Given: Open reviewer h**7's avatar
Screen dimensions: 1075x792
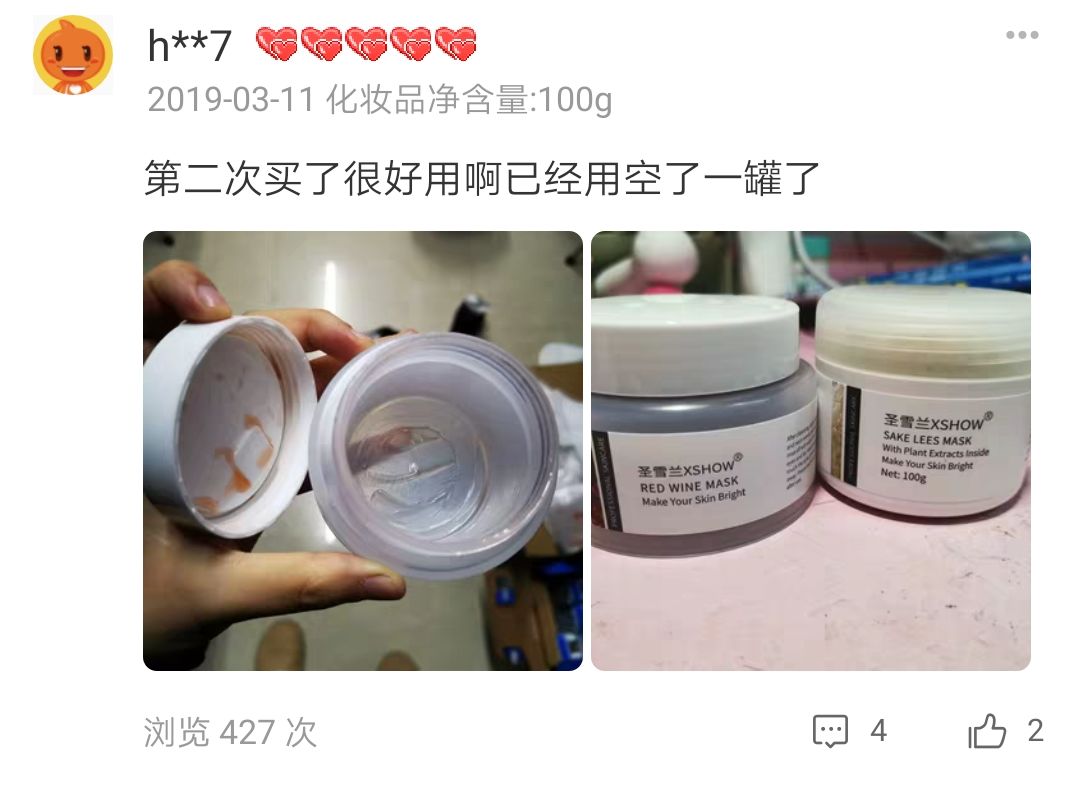Looking at the screenshot, I should [x=72, y=56].
